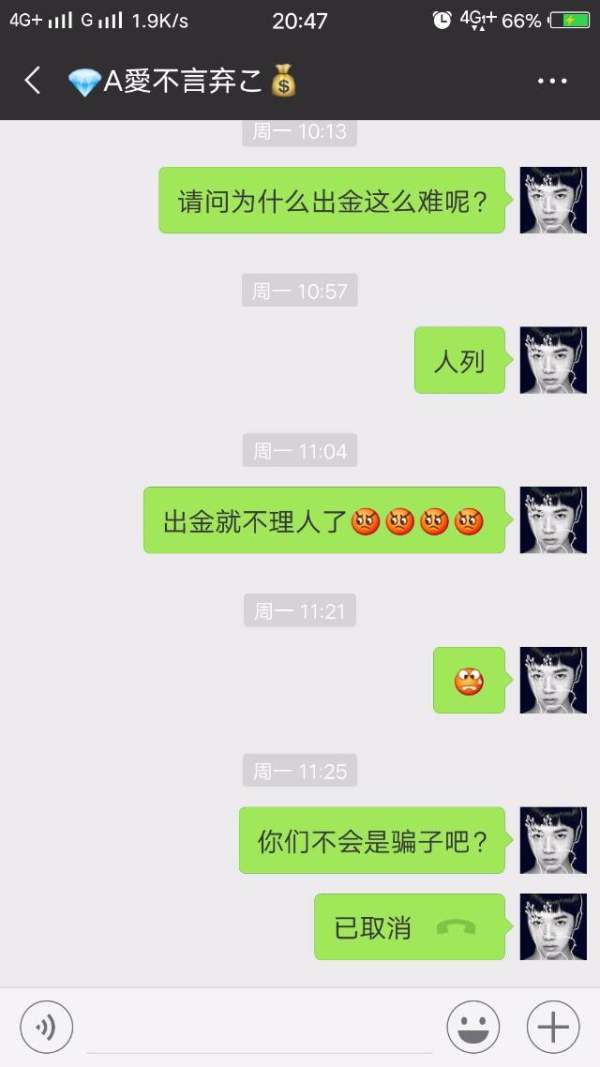
Task: Open the avatar beside 你们不会是骗子吧？
Action: pos(553,840)
